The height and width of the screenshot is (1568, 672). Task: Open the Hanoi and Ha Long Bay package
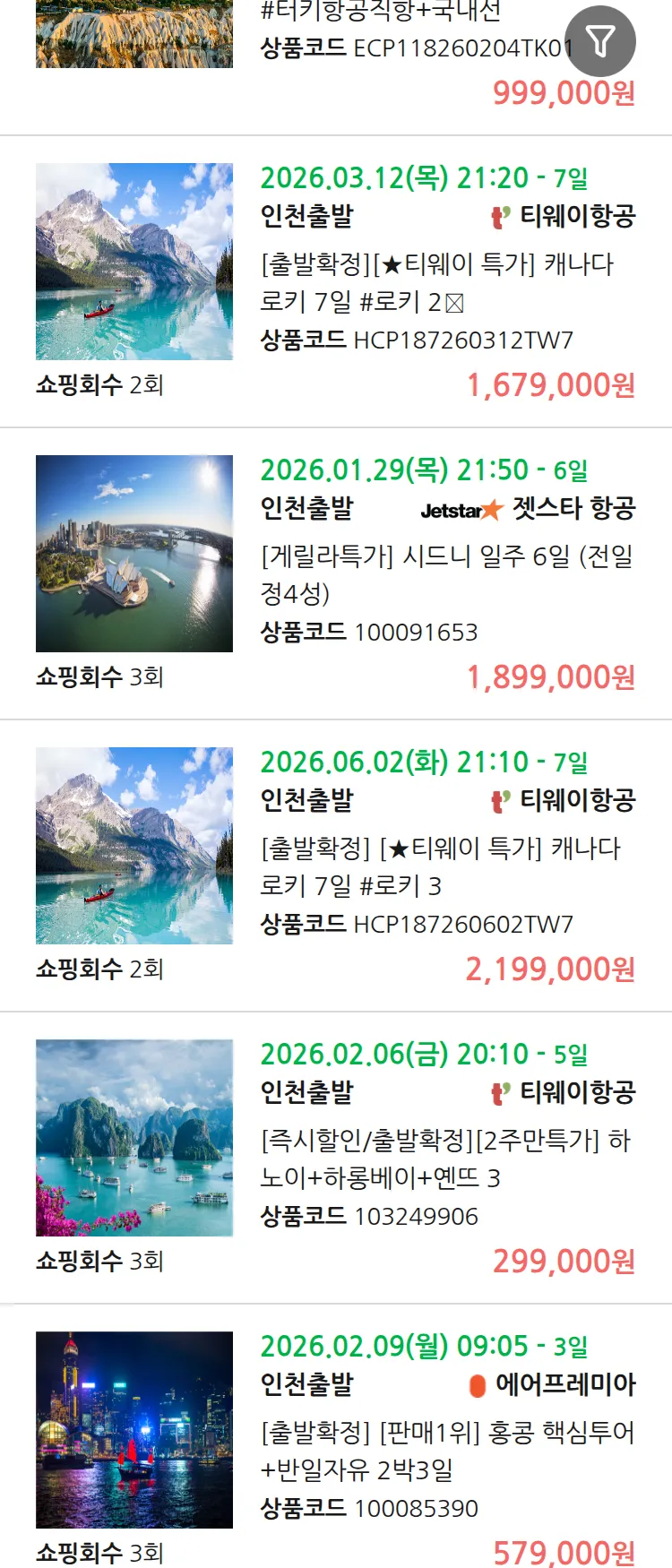pyautogui.click(x=445, y=1159)
